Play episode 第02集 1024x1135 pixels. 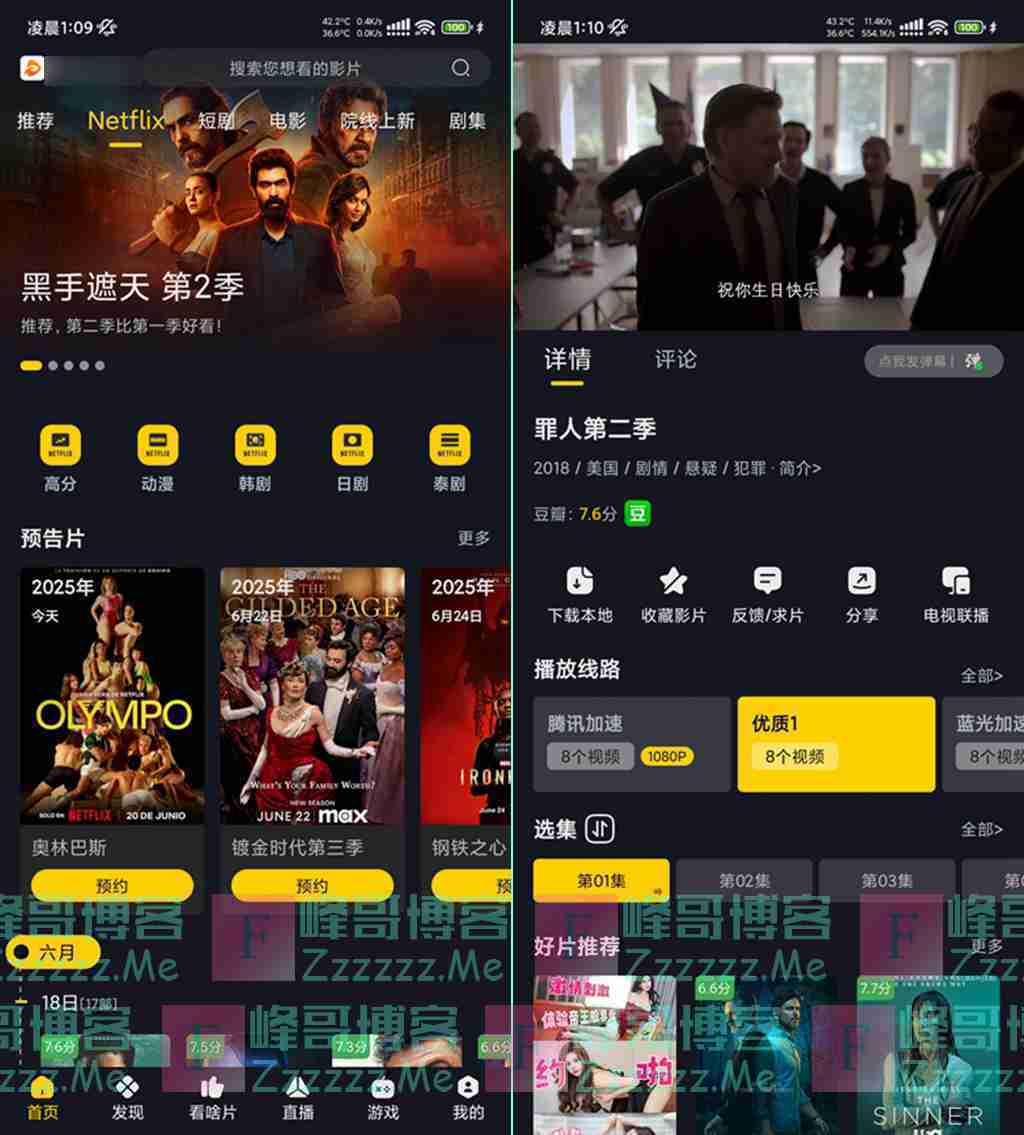tap(745, 880)
